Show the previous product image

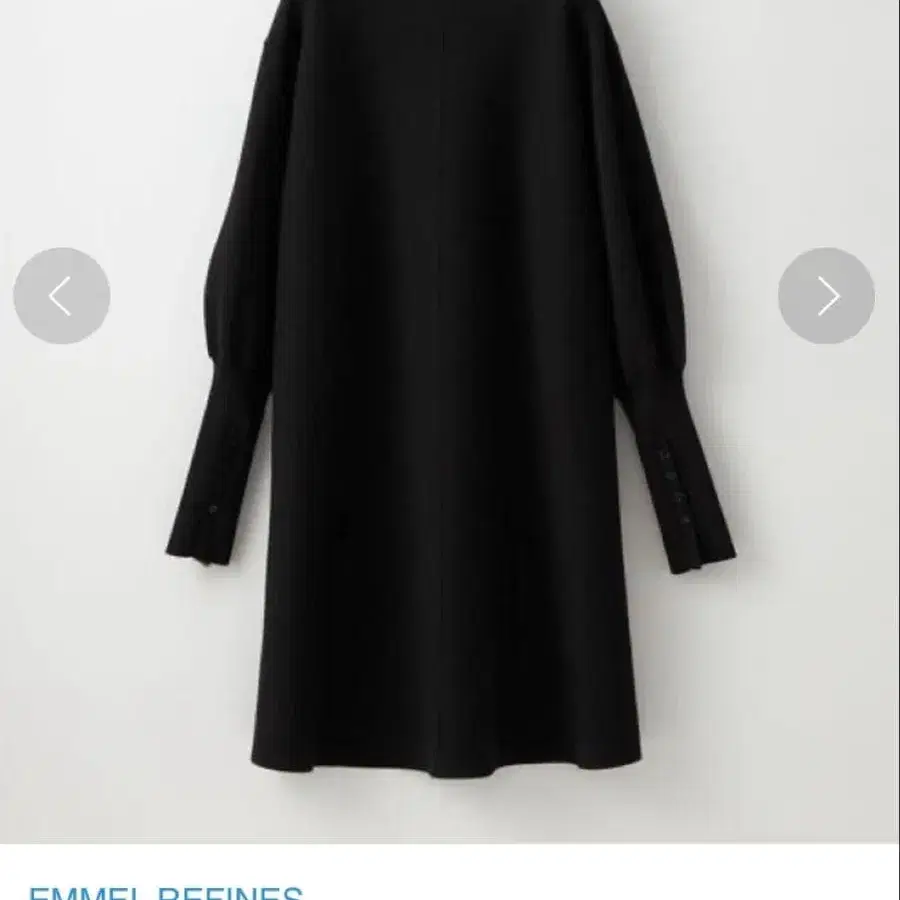pos(61,297)
